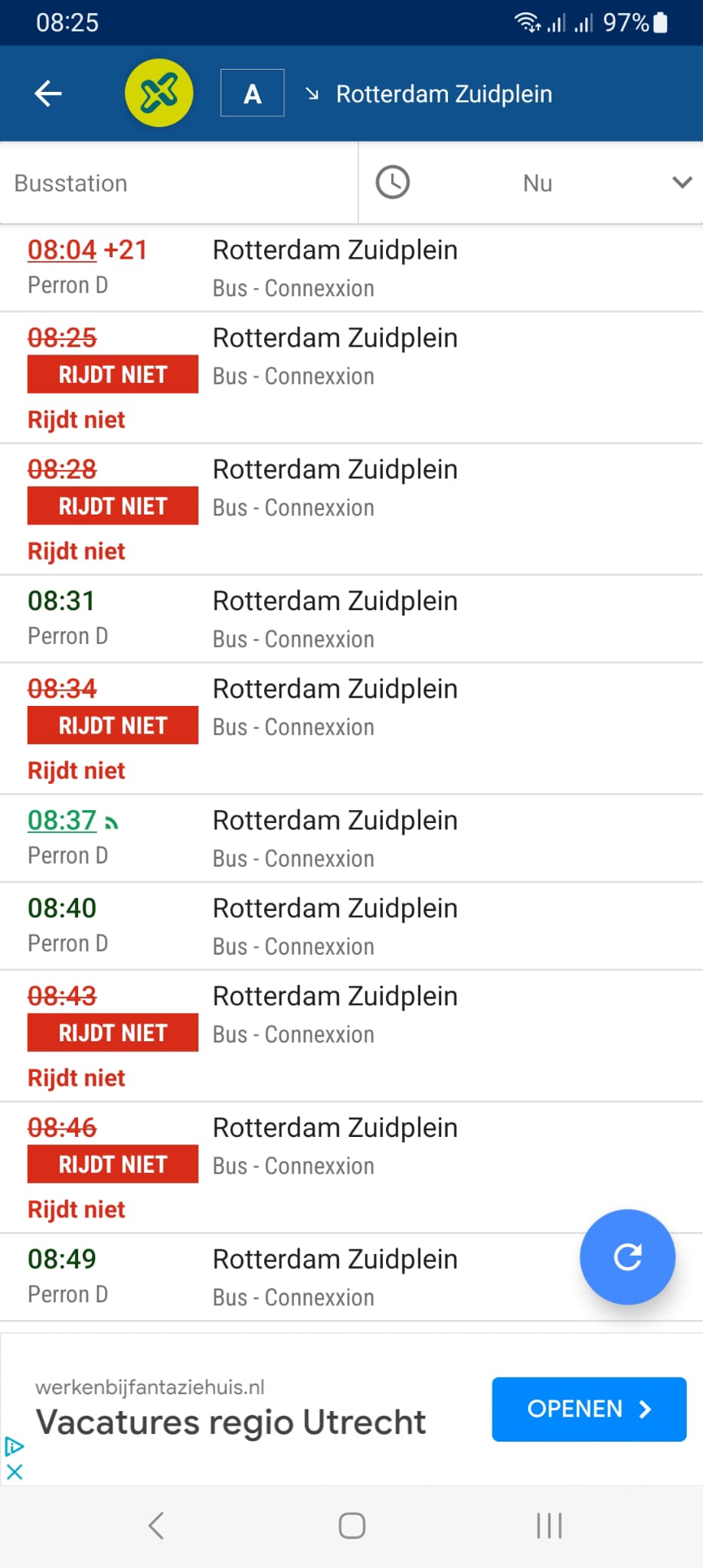
Task: Open the 08:40 departure row
Action: 351,926
